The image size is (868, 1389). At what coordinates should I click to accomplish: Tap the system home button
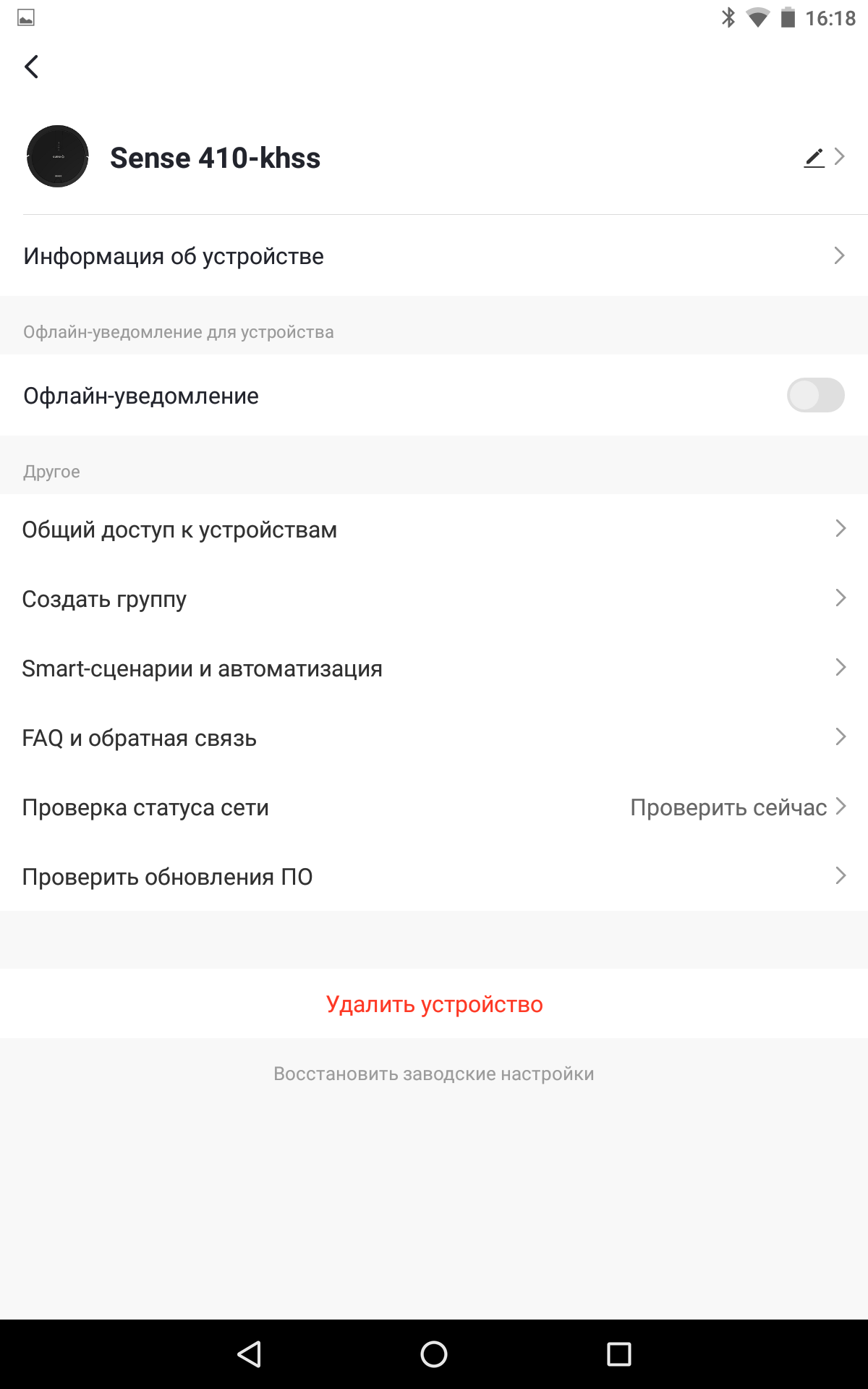coord(434,1354)
